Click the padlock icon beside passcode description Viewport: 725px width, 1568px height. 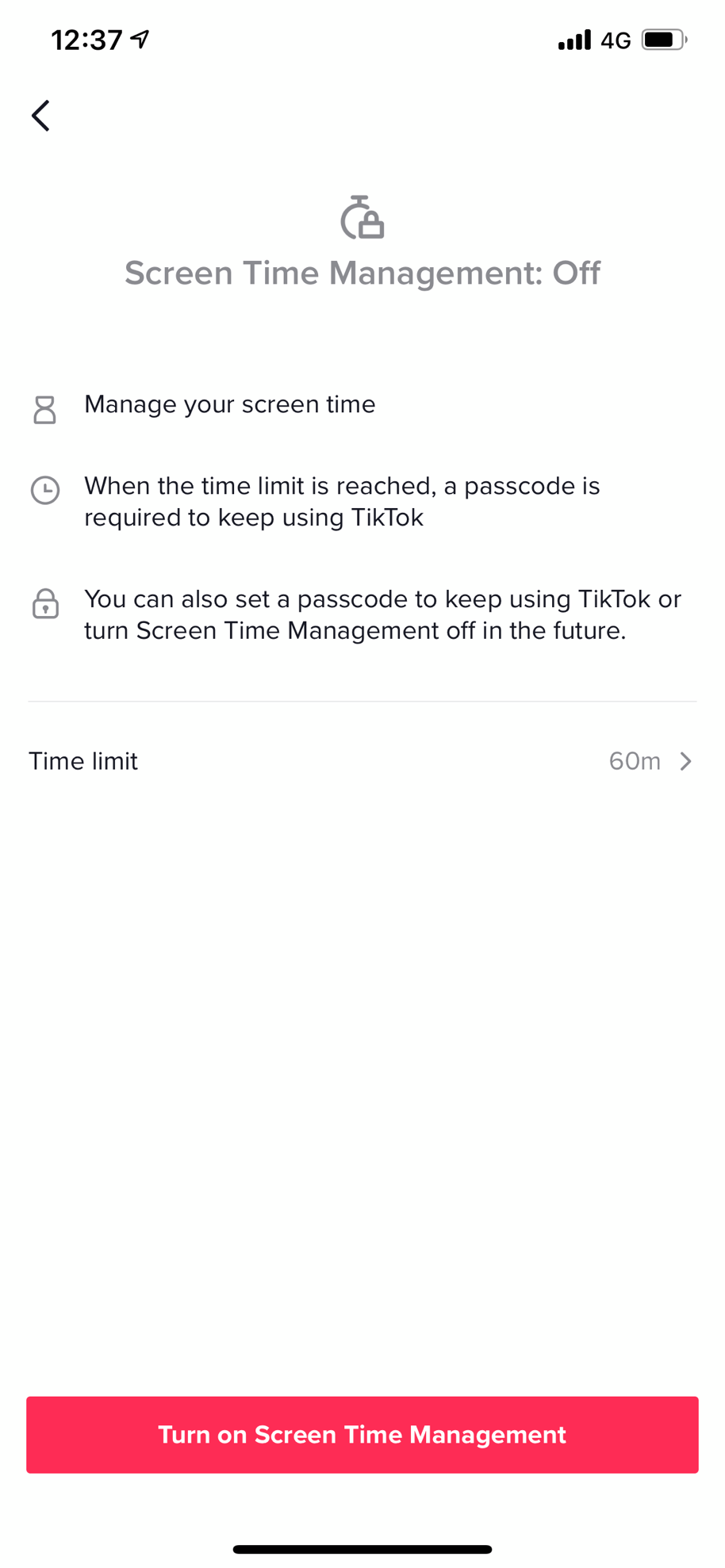[x=45, y=605]
